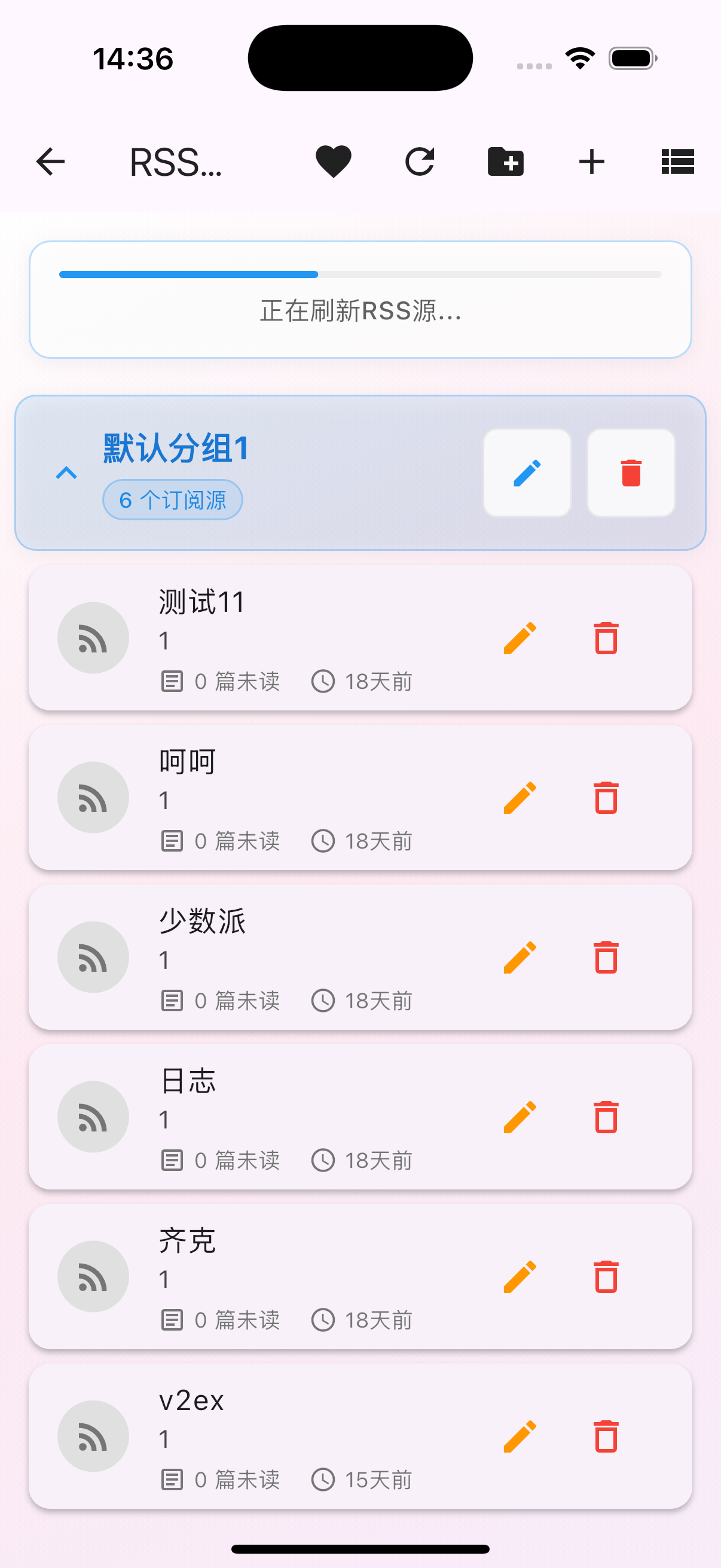Viewport: 721px width, 1568px height.
Task: Open edit for the v2ex subscription
Action: 520,1436
